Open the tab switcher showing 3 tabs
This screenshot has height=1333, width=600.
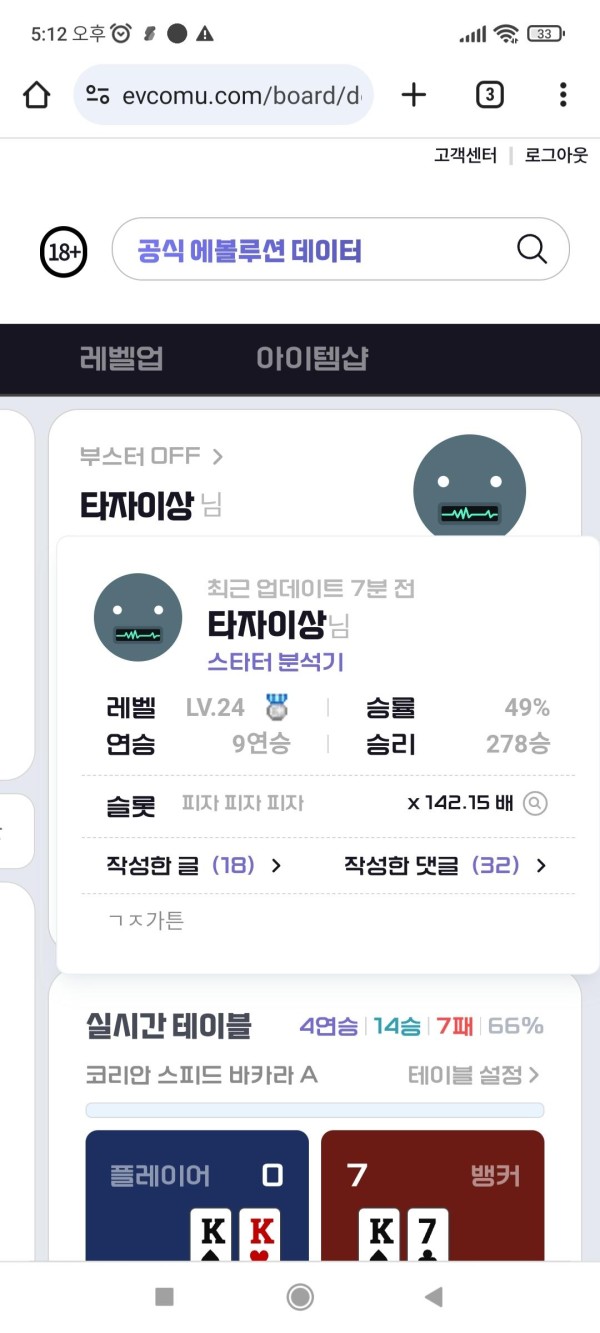click(489, 95)
